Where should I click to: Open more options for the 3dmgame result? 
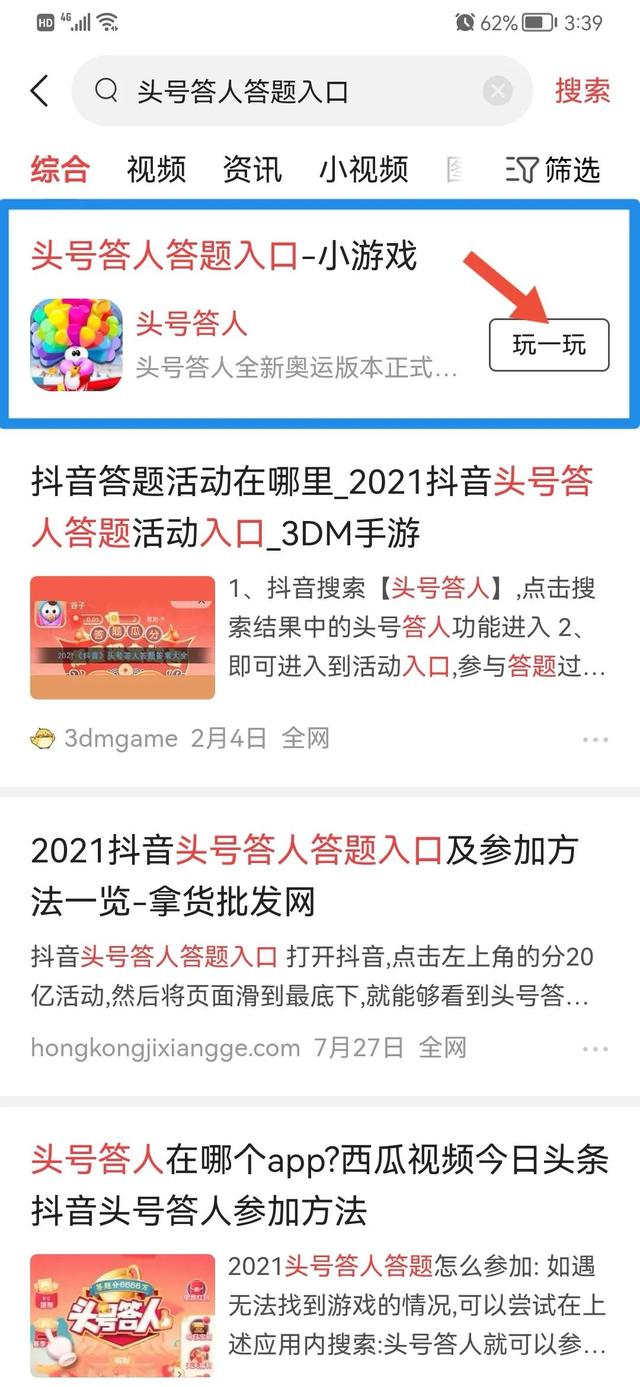[x=595, y=740]
